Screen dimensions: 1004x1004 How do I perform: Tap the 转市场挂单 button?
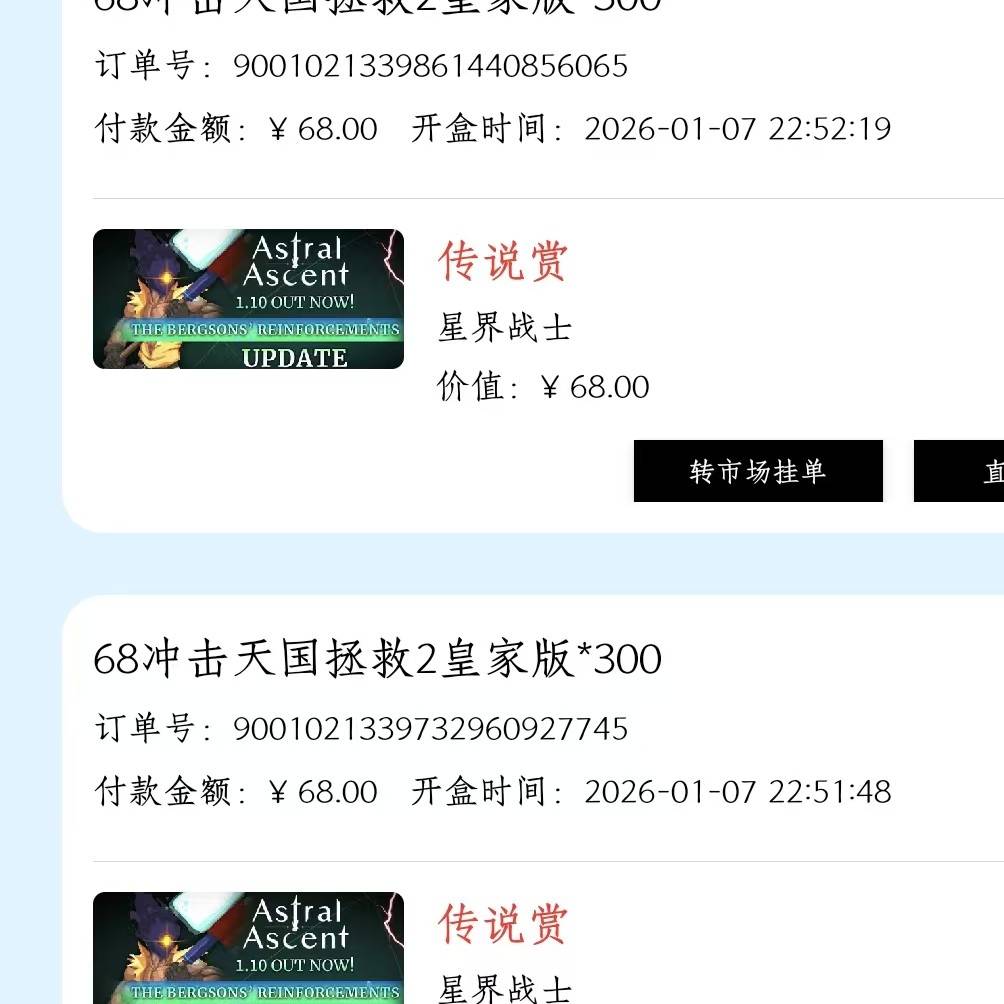[758, 471]
